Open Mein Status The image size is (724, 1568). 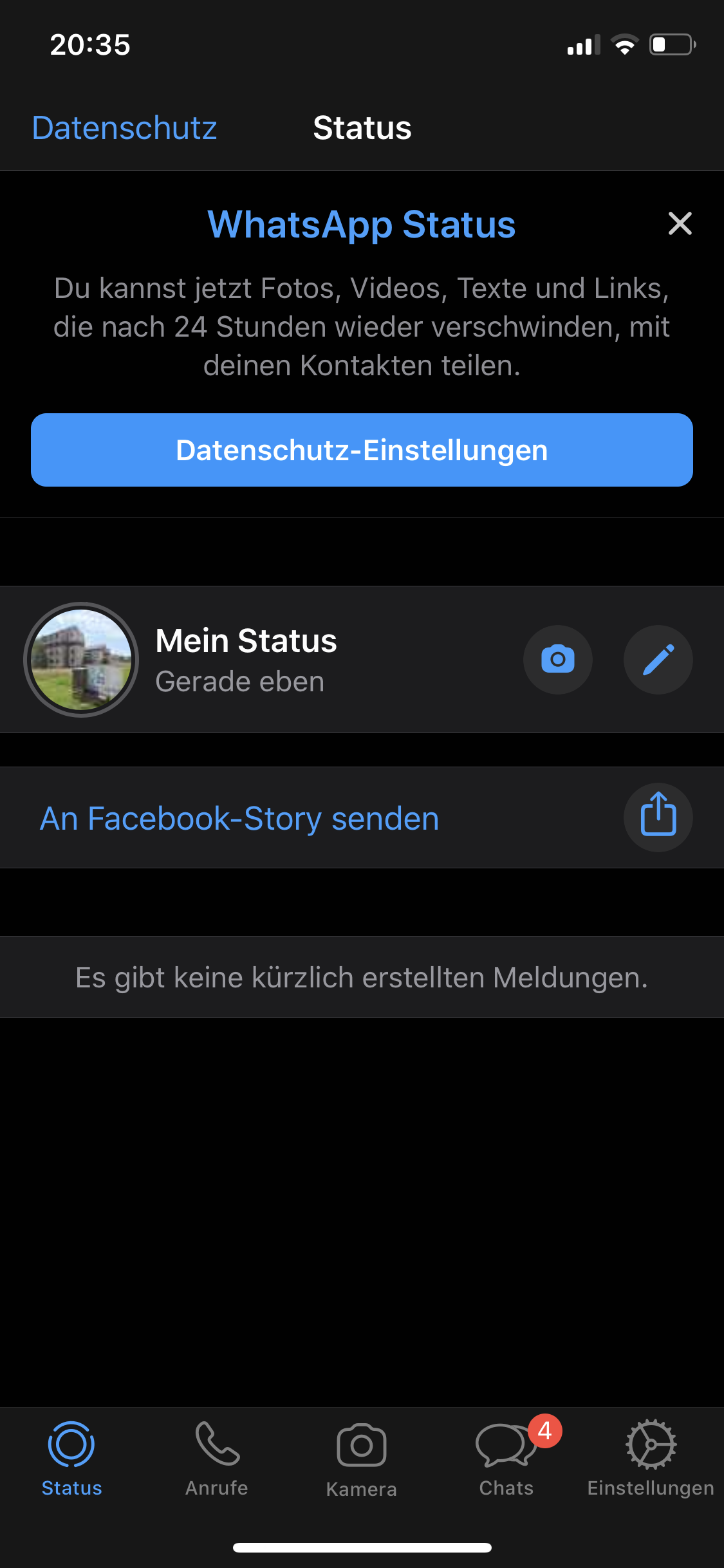pyautogui.click(x=245, y=660)
